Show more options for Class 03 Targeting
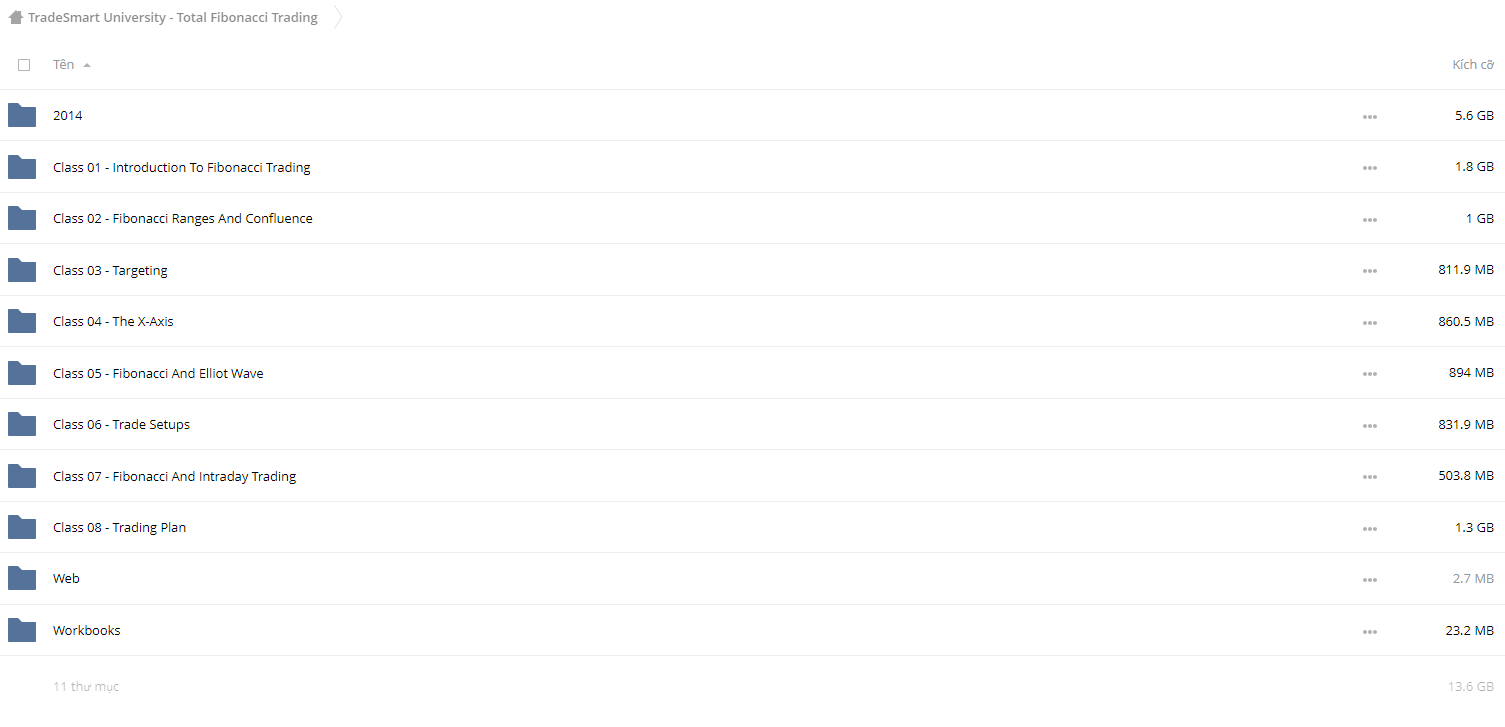The height and width of the screenshot is (727, 1505). click(x=1369, y=271)
